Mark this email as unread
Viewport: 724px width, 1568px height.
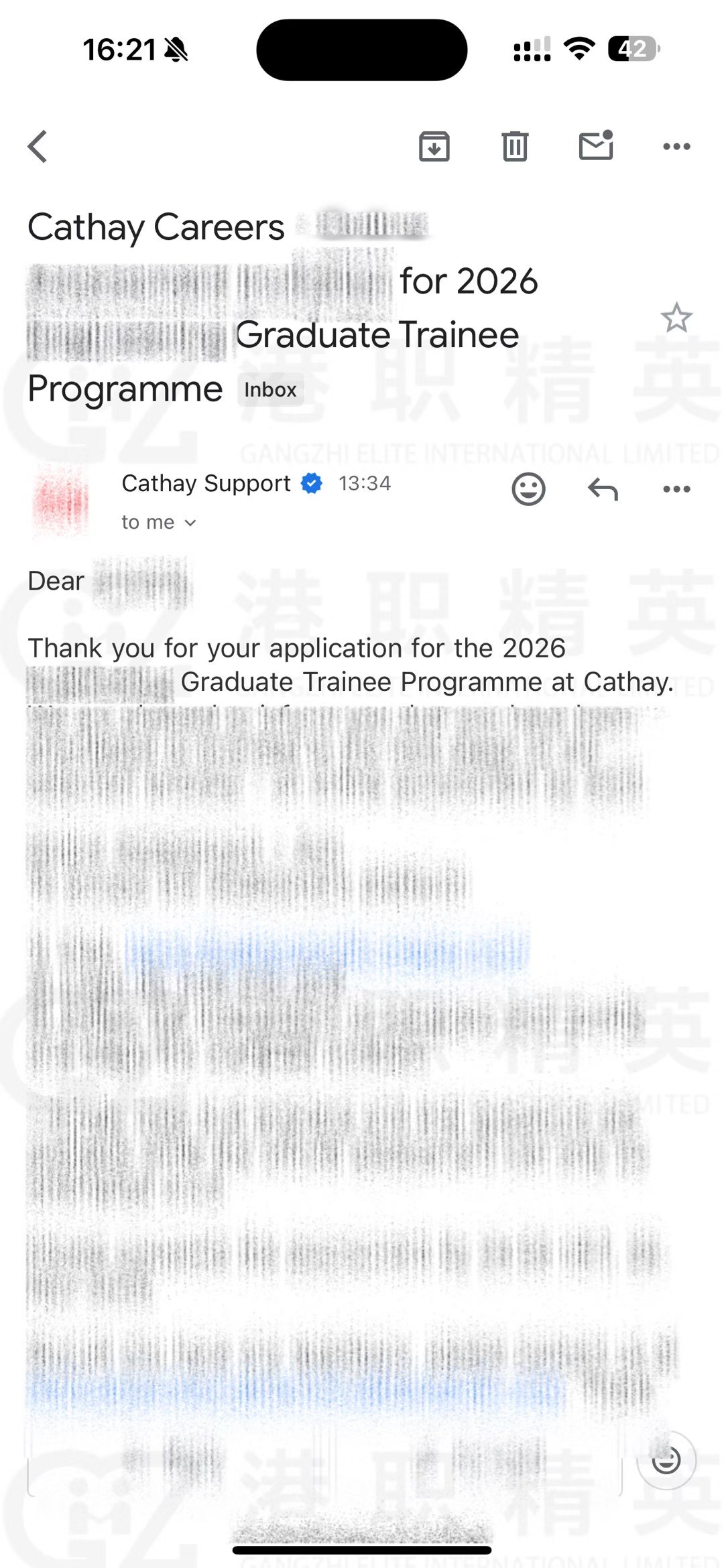coord(596,145)
